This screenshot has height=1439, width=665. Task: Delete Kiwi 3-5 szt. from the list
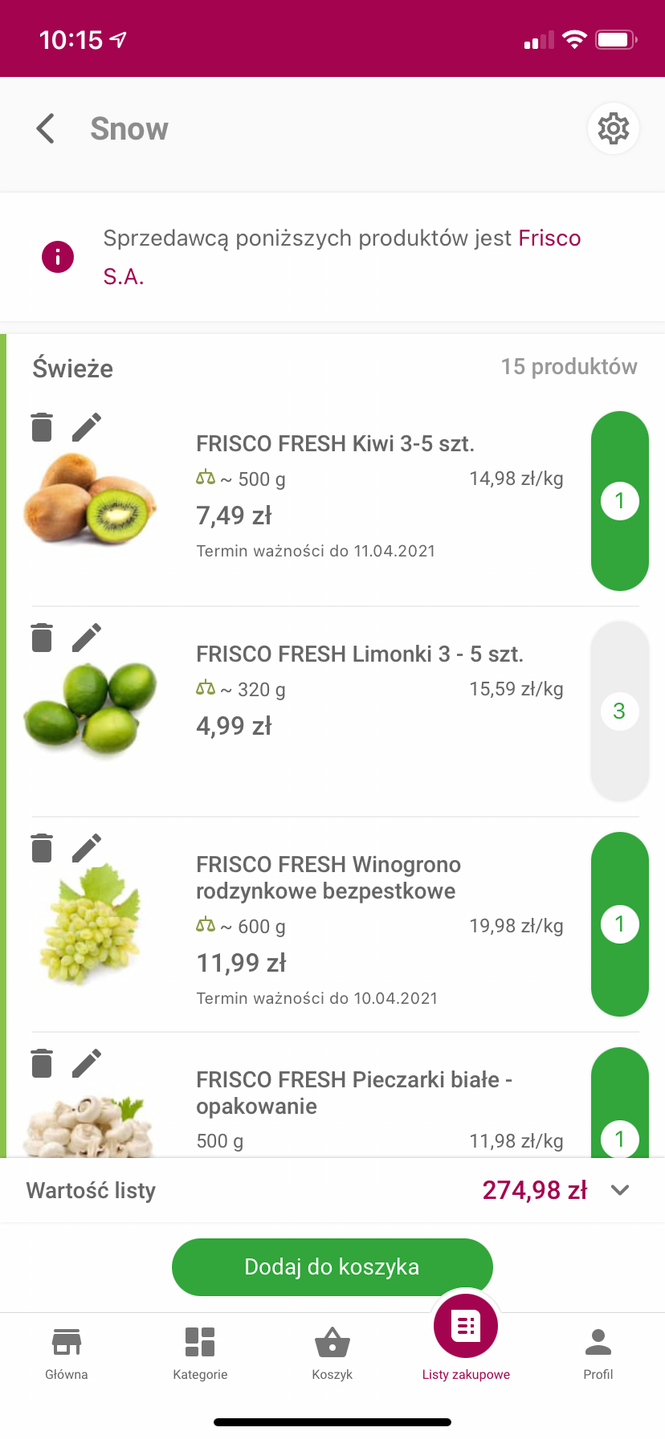pyautogui.click(x=41, y=427)
